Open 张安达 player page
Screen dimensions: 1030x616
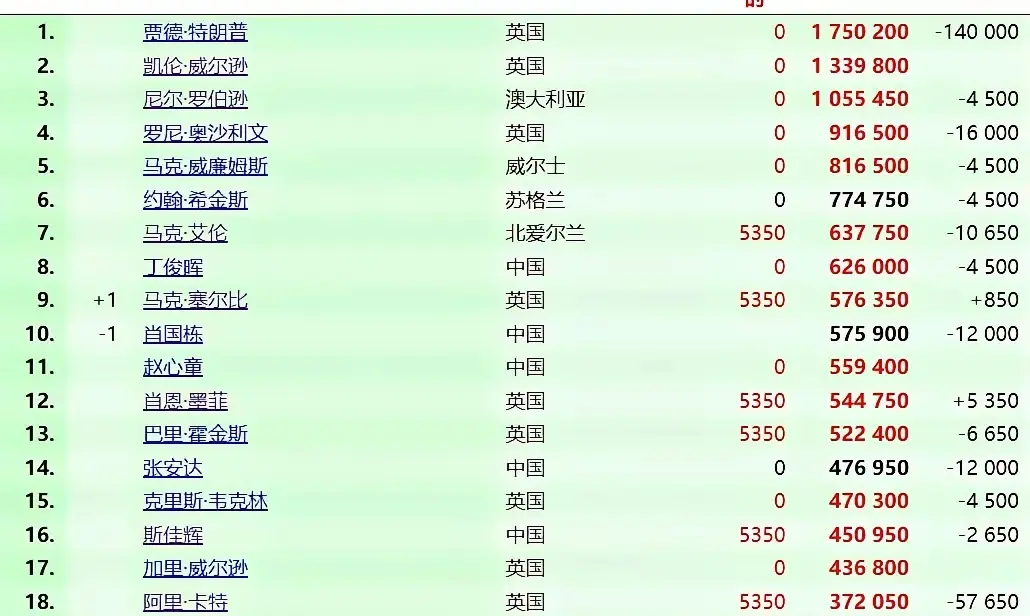click(173, 468)
